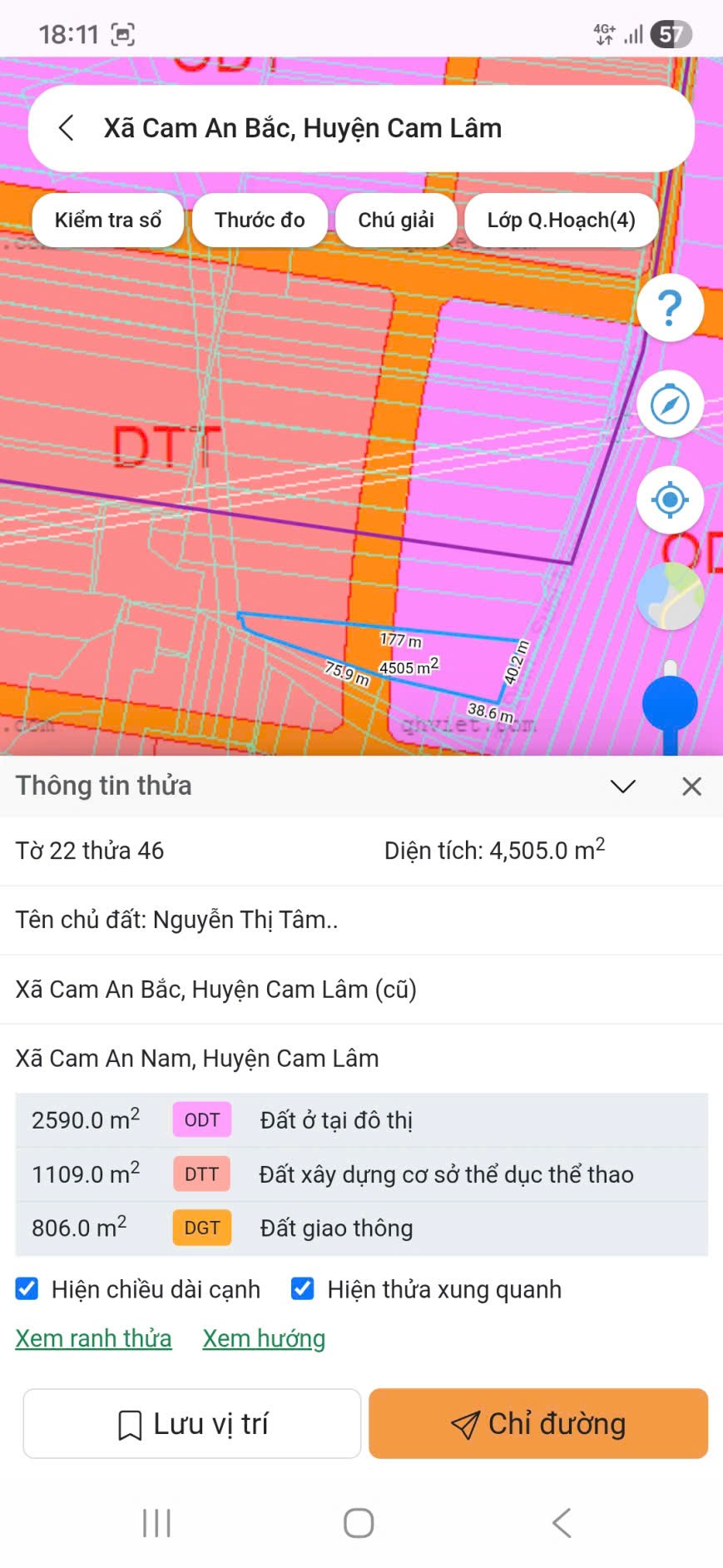Open the question mark help button
The height and width of the screenshot is (1568, 723).
[670, 308]
